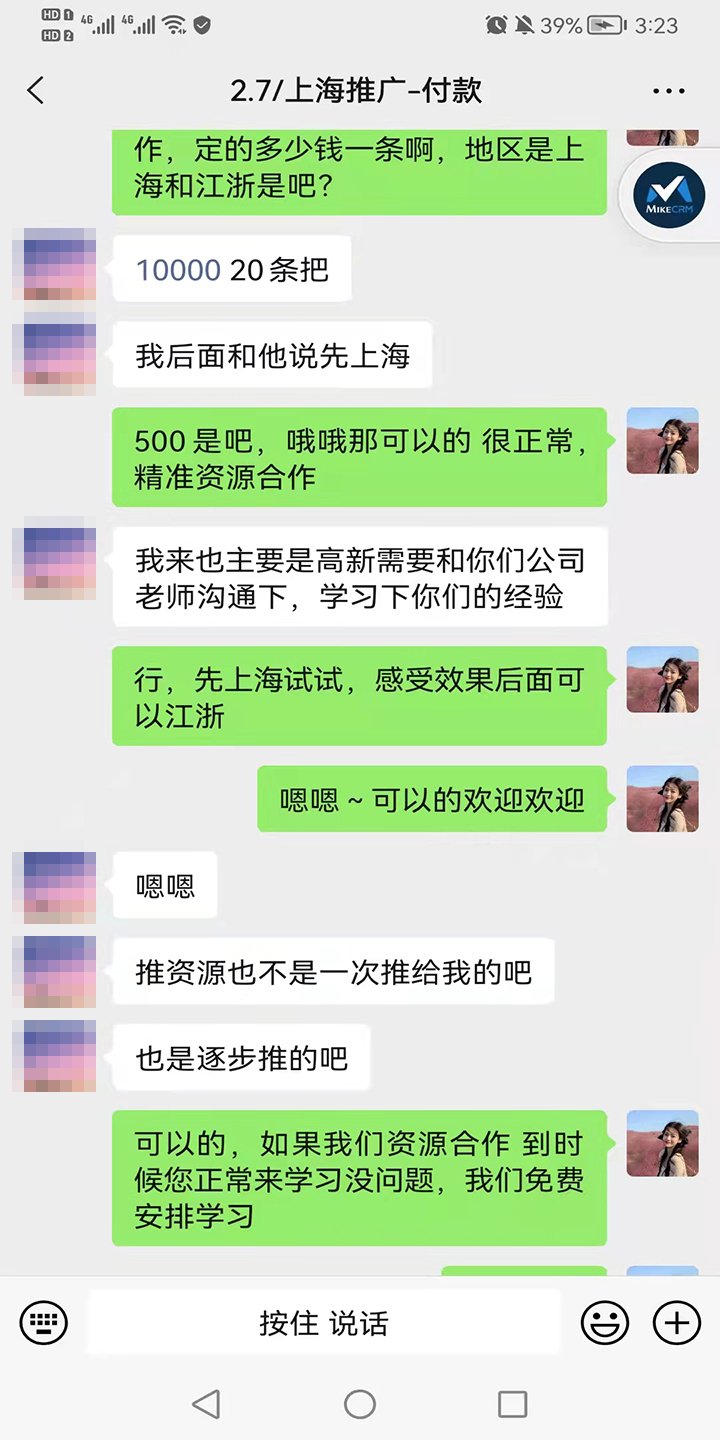Tap the system home navigation button
Viewport: 720px width, 1440px height.
tap(360, 1404)
